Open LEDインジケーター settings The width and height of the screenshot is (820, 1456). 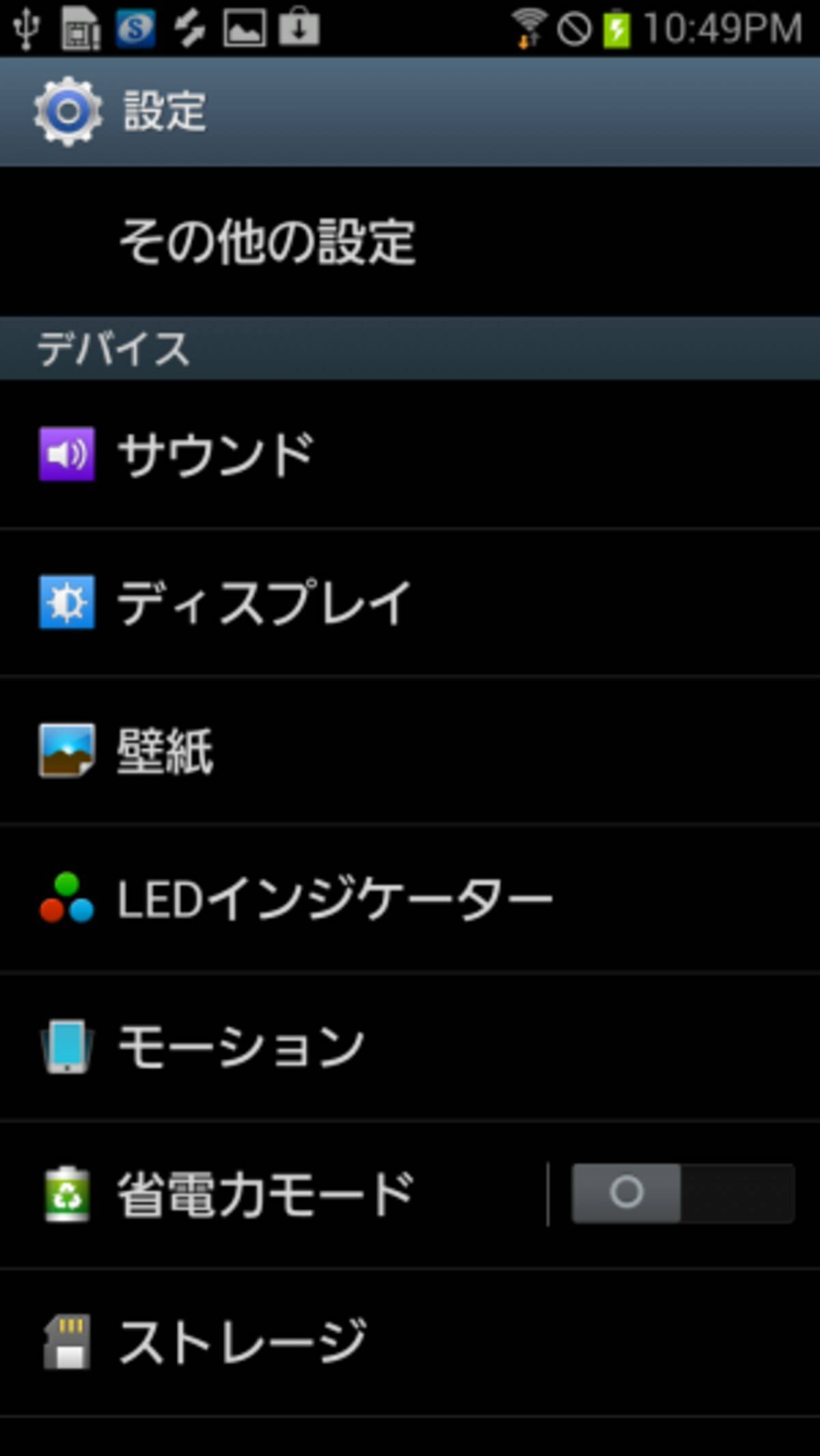point(335,899)
